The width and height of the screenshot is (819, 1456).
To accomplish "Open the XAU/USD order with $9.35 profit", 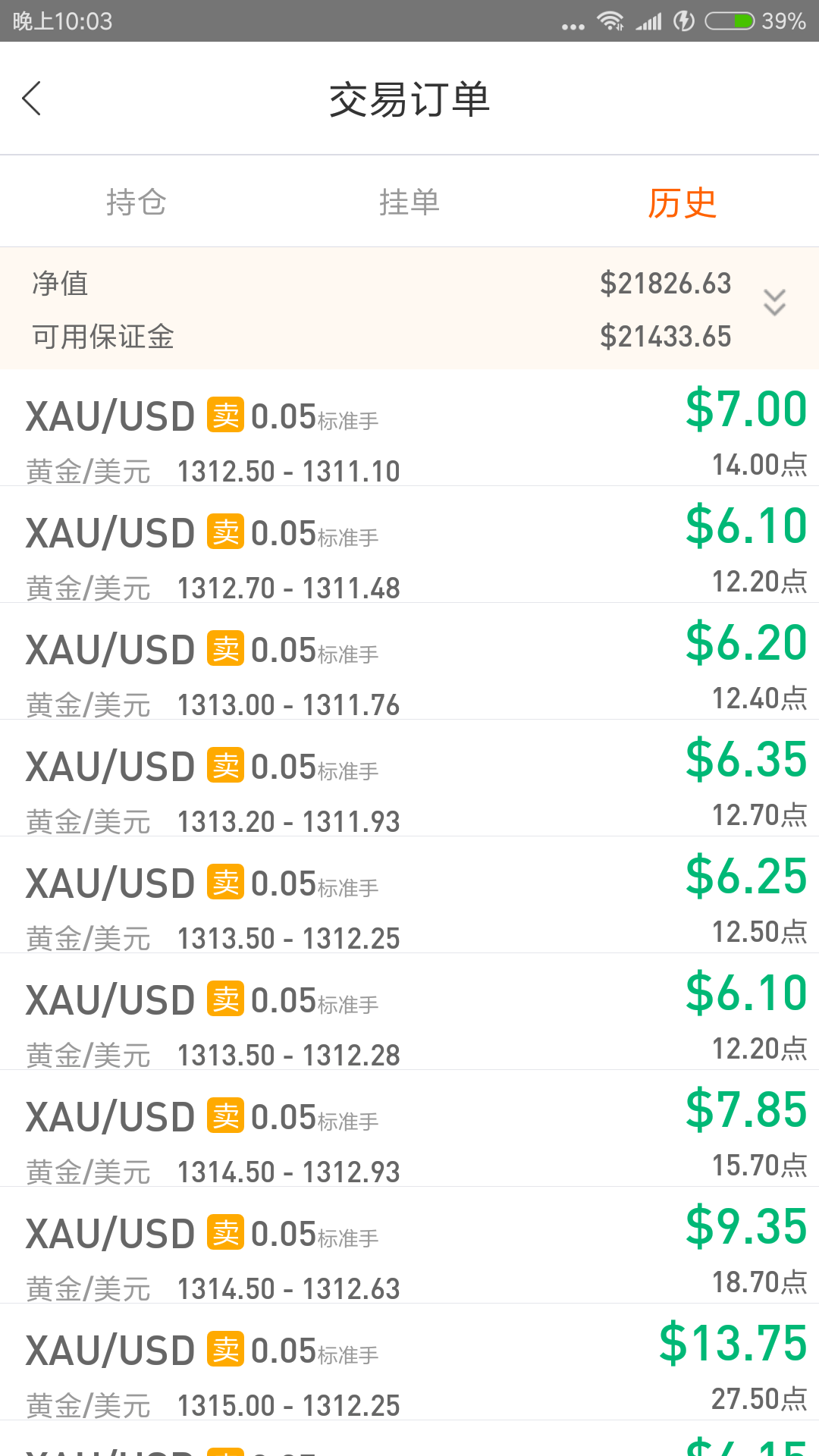I will 409,1245.
